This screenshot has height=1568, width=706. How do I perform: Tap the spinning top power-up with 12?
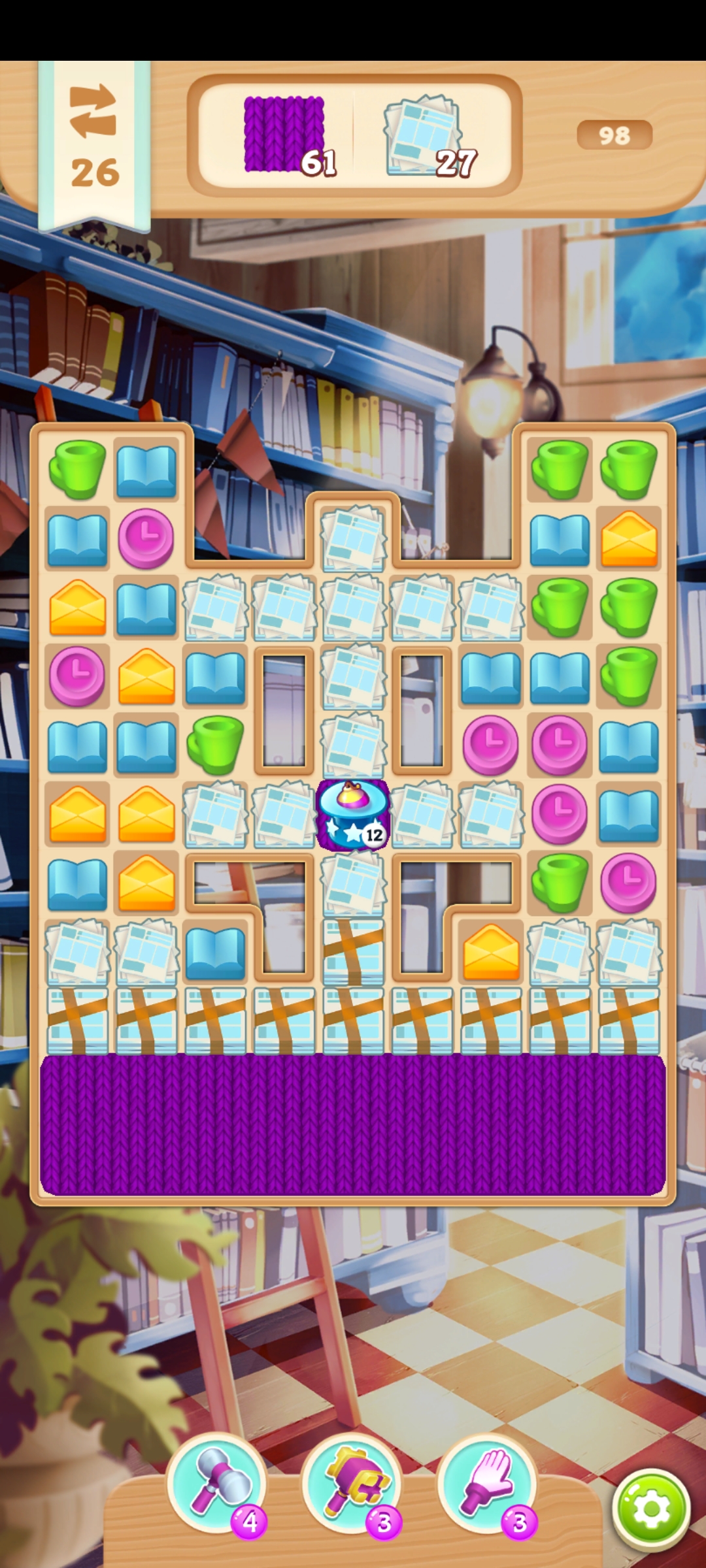pyautogui.click(x=353, y=815)
